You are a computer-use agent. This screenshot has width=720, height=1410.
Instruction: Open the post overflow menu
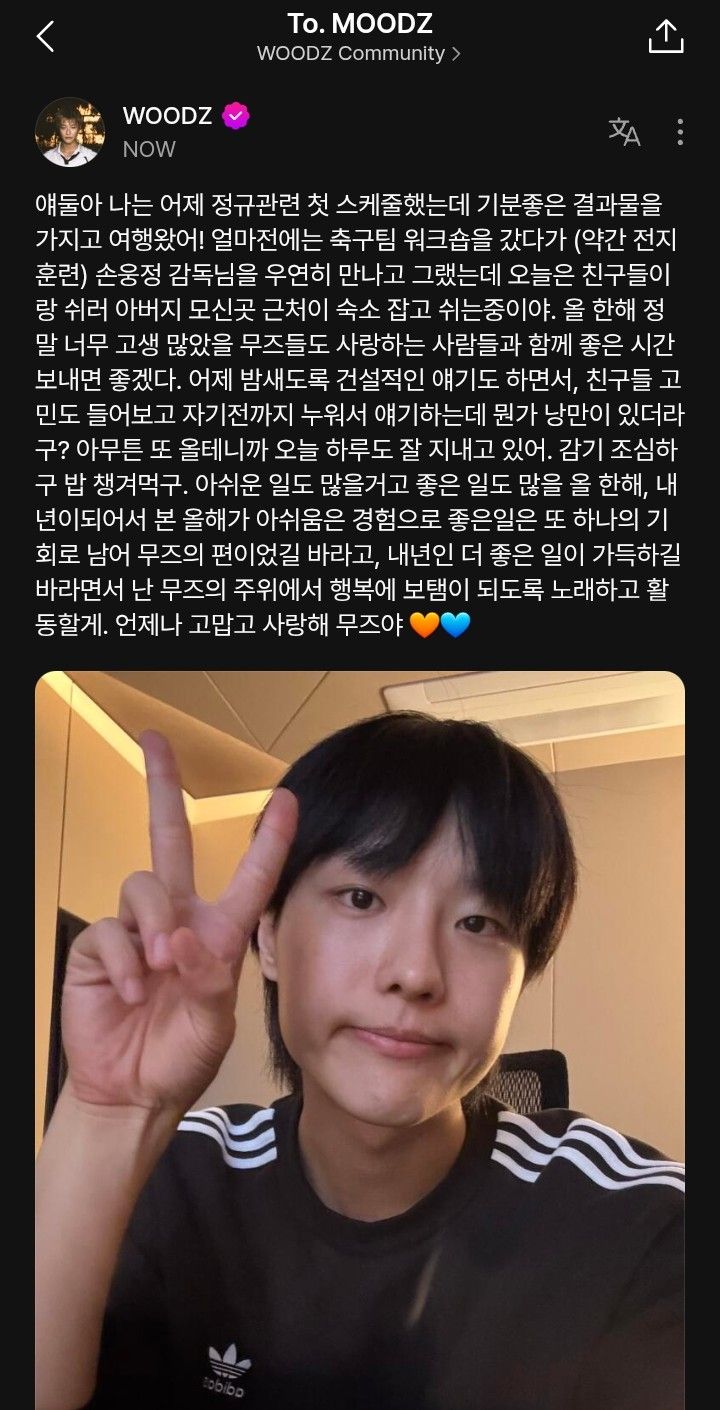[680, 132]
